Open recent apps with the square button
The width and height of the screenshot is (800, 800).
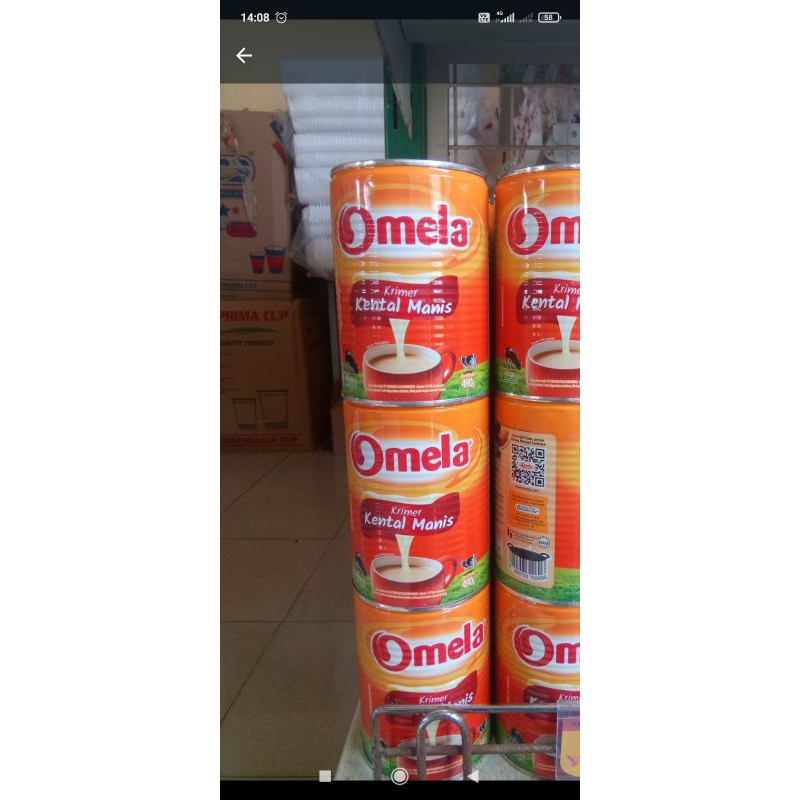coord(325,776)
